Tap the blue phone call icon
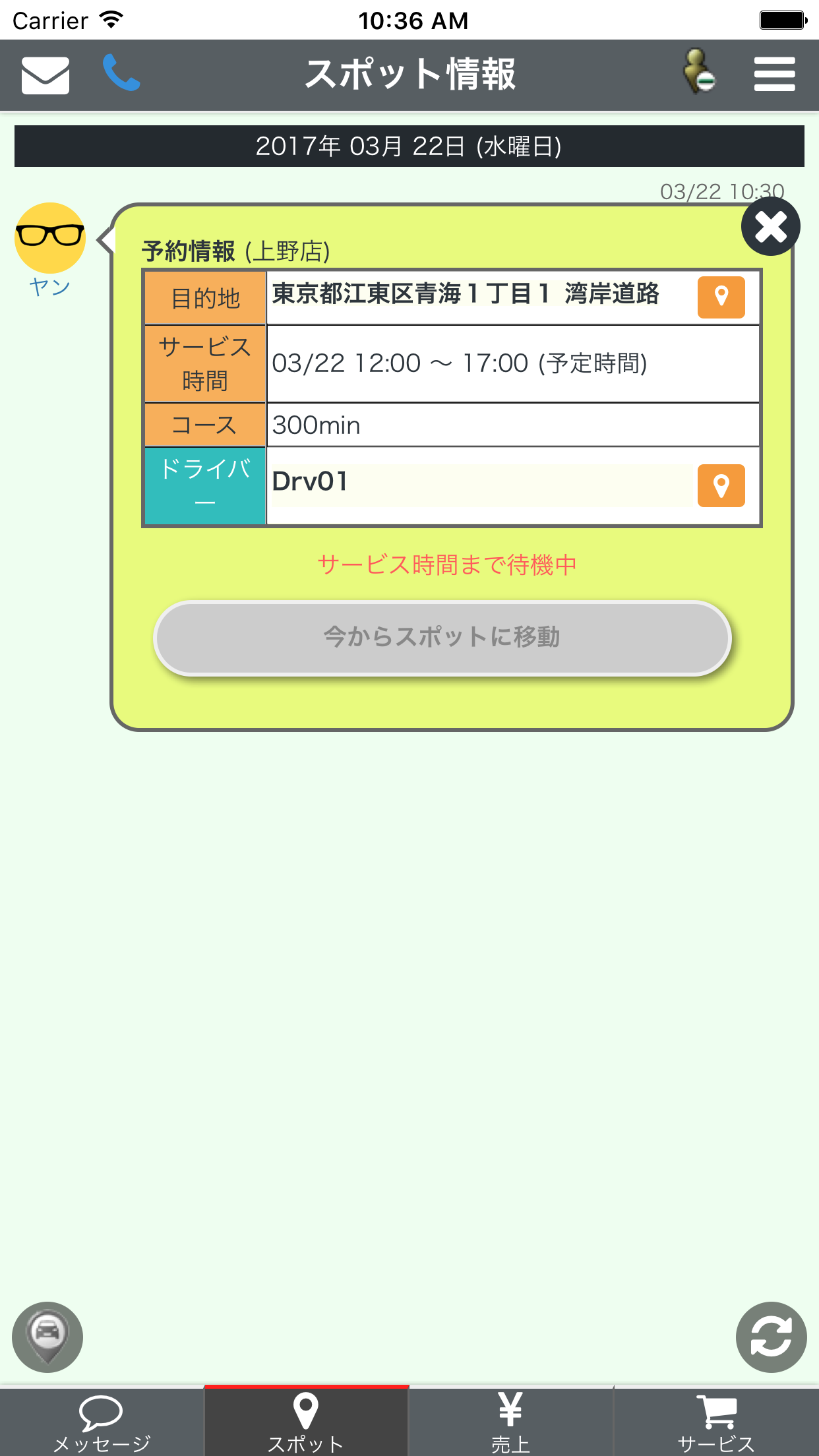The image size is (819, 1456). (x=121, y=73)
